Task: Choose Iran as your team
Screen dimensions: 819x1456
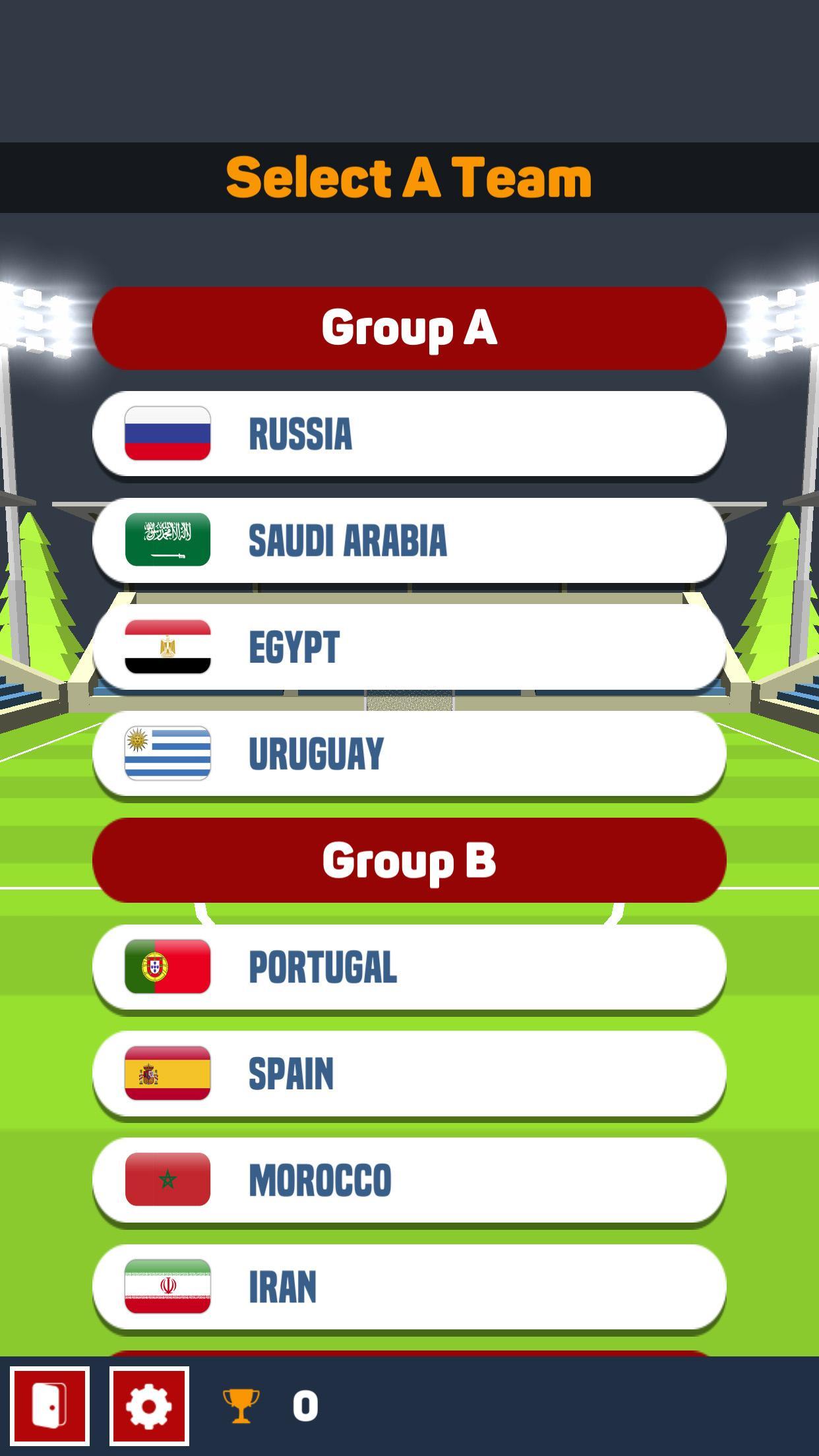Action: [x=409, y=1287]
